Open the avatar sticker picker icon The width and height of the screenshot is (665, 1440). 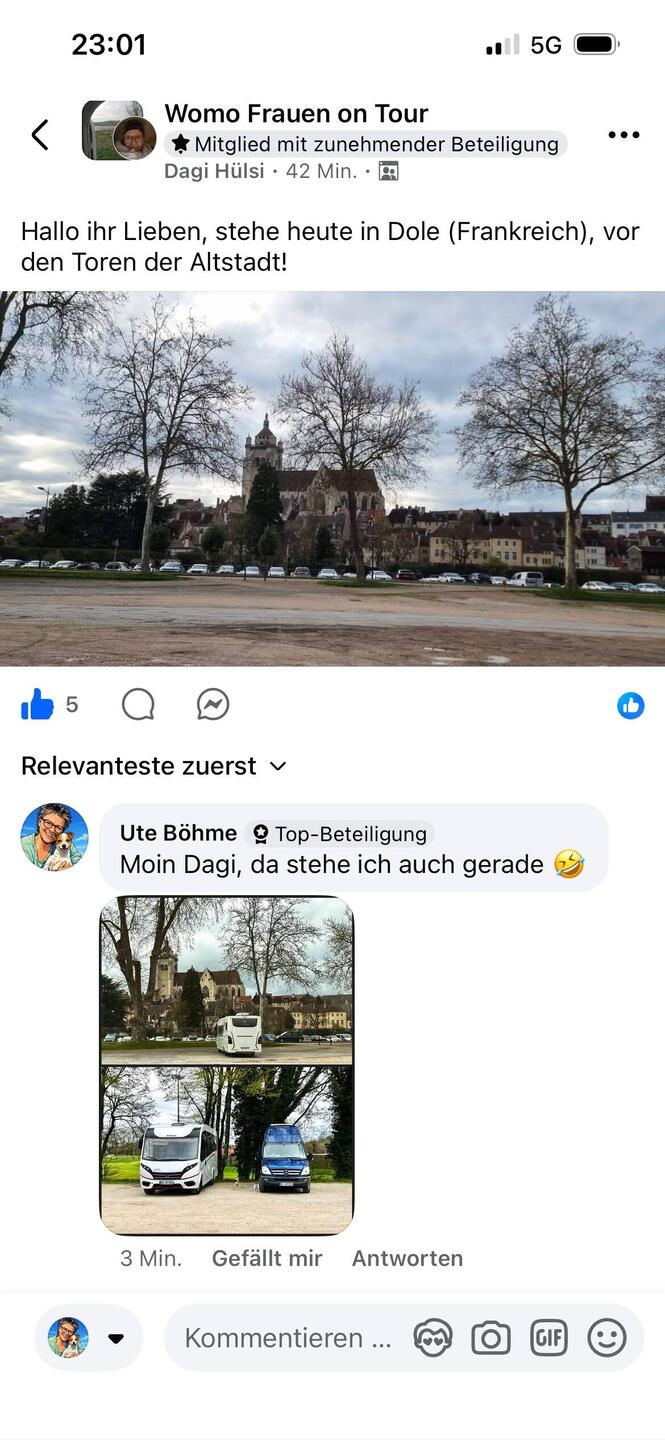click(433, 1338)
